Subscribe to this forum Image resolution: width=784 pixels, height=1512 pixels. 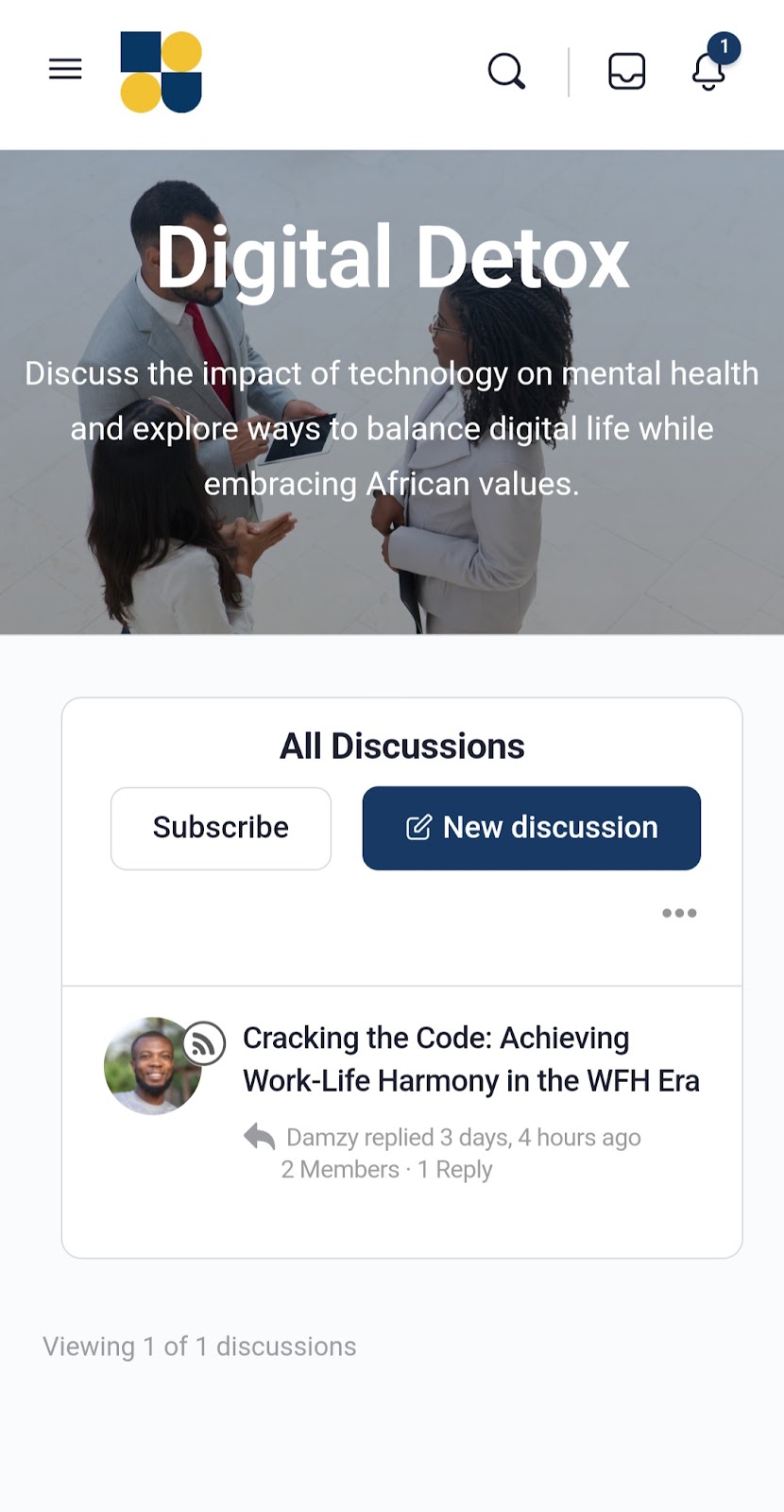[221, 828]
